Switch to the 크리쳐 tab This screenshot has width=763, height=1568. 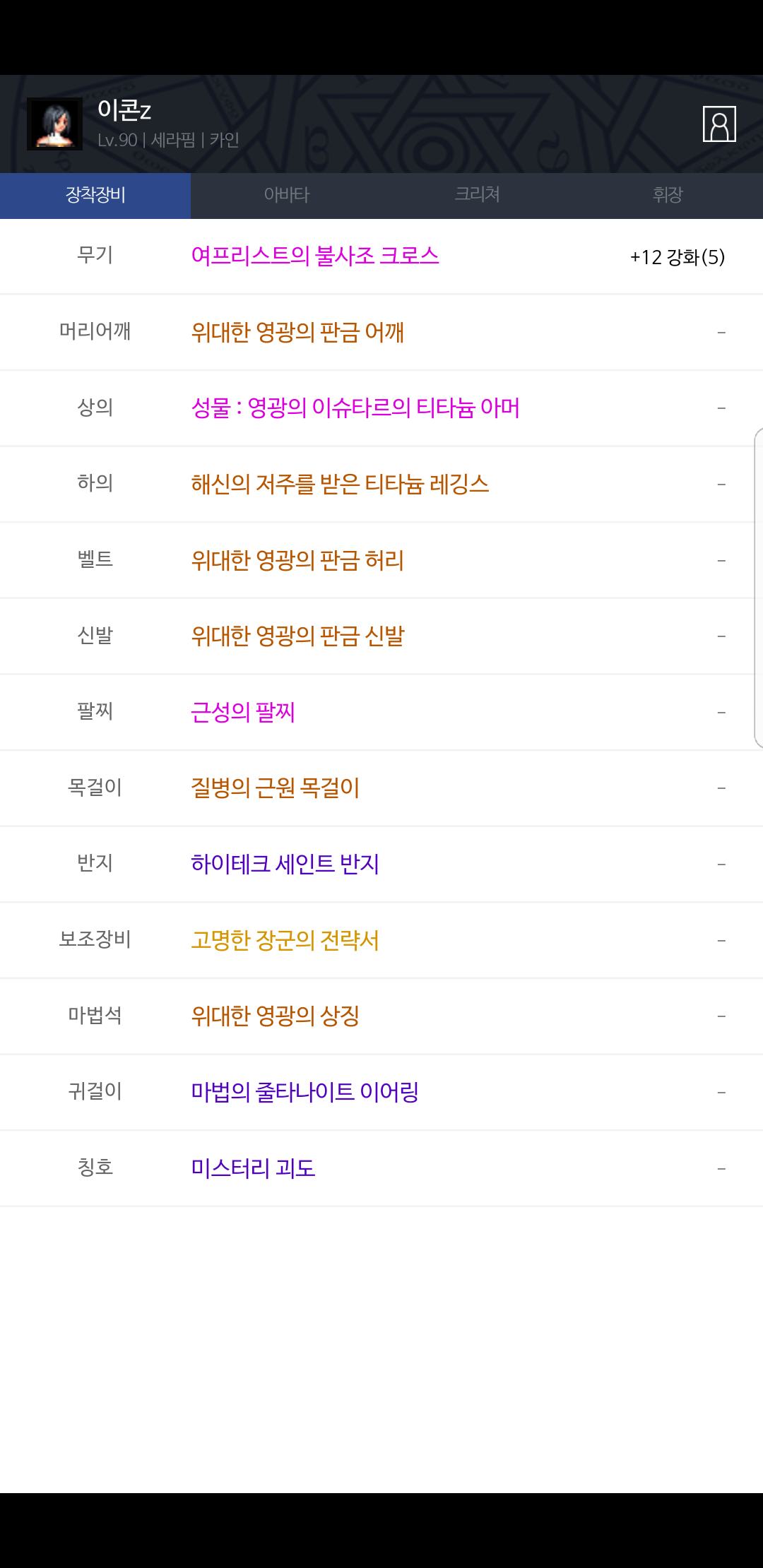pos(477,196)
